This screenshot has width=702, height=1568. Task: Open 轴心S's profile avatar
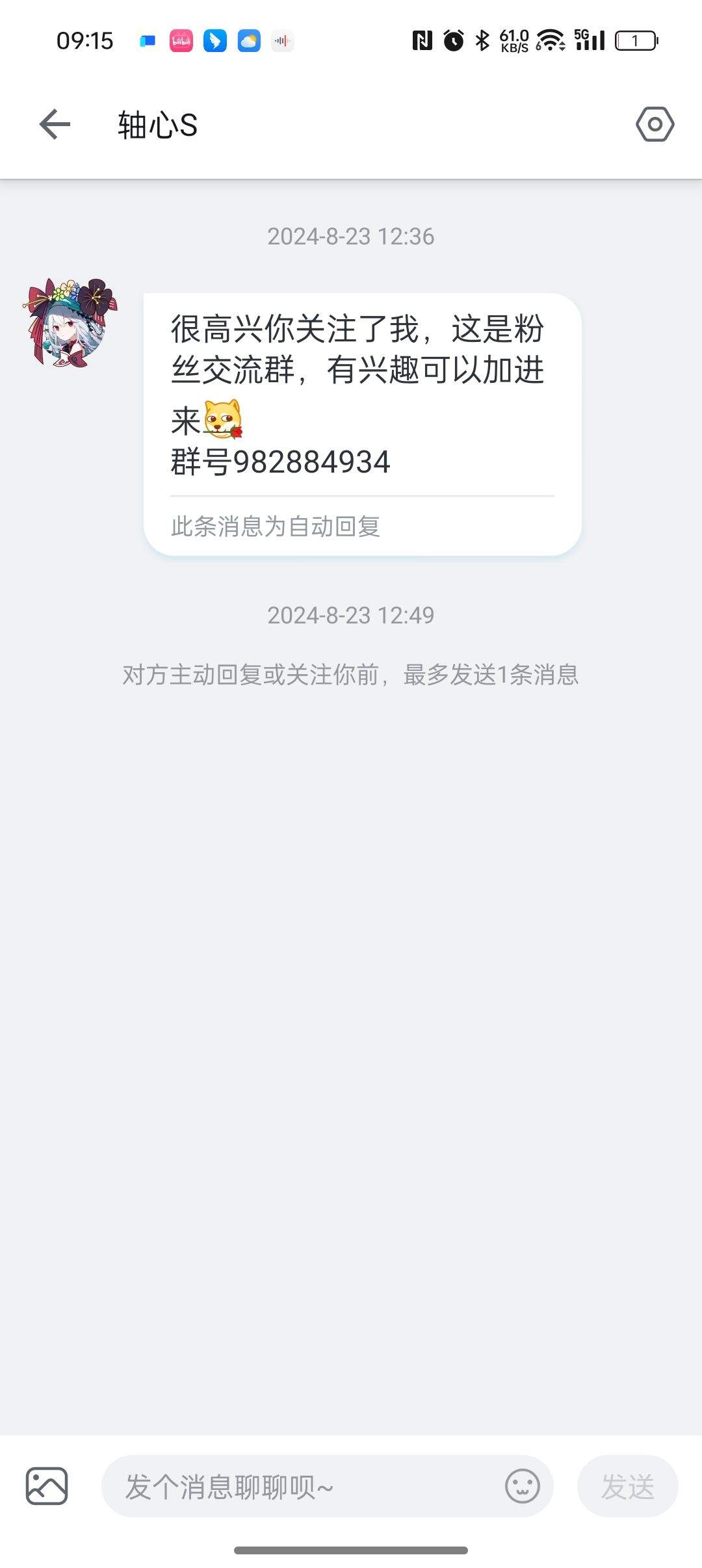click(x=70, y=323)
